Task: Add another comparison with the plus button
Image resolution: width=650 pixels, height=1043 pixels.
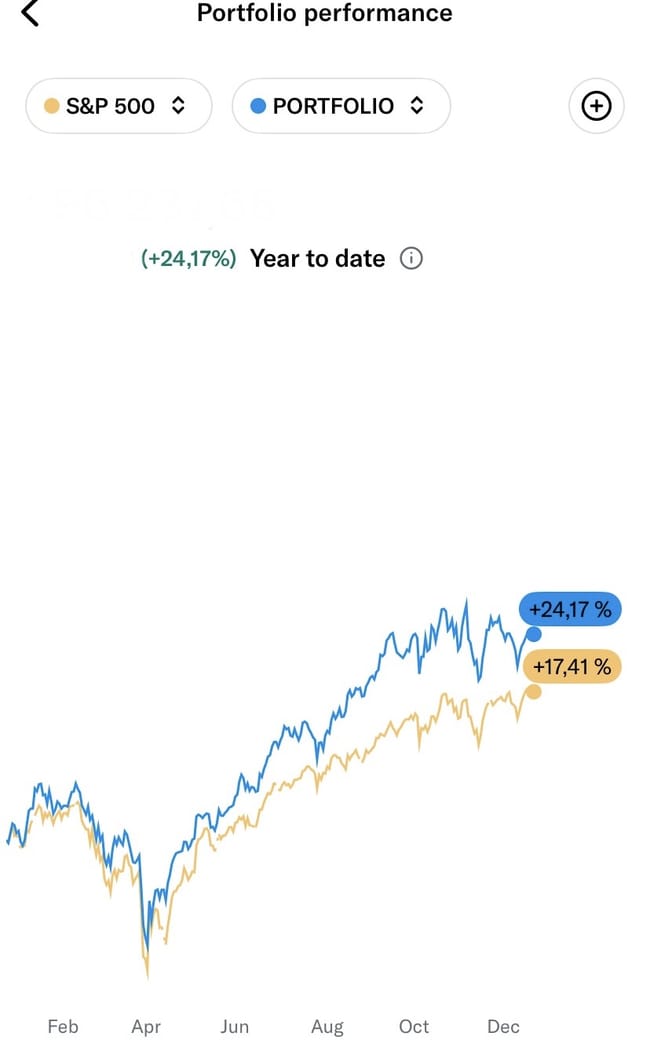Action: (596, 106)
